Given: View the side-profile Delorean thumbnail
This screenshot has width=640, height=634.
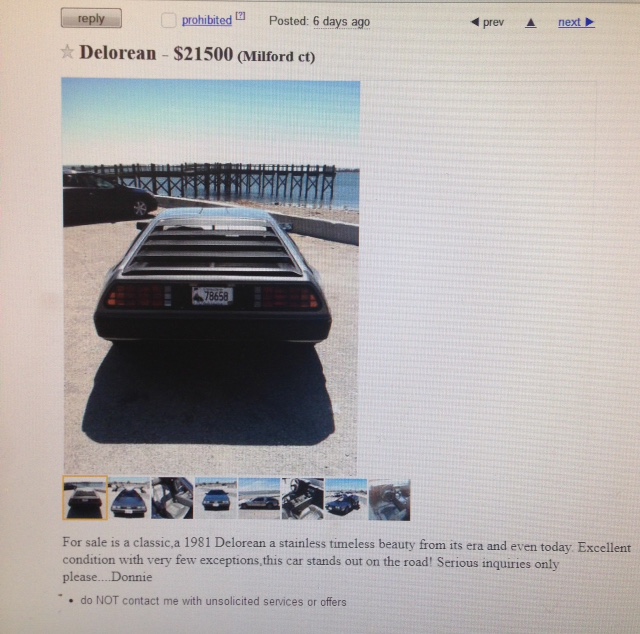Looking at the screenshot, I should 259,498.
